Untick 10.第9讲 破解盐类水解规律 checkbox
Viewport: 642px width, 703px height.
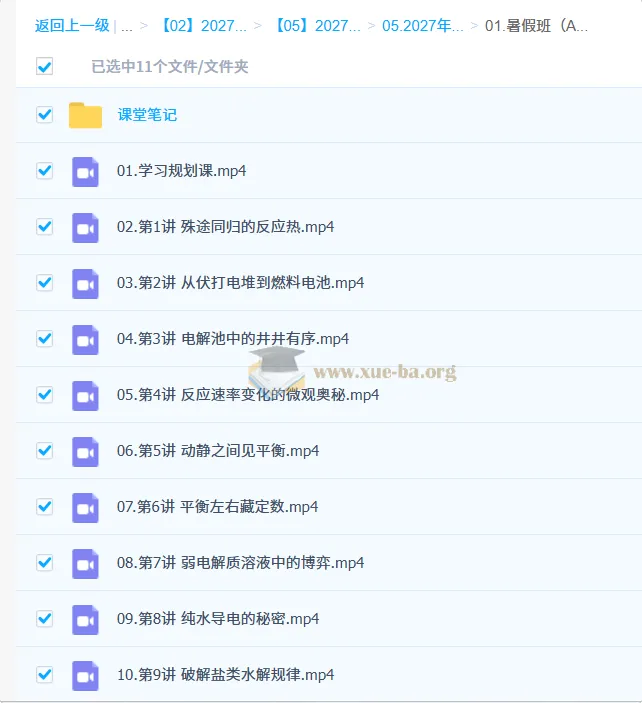(44, 675)
